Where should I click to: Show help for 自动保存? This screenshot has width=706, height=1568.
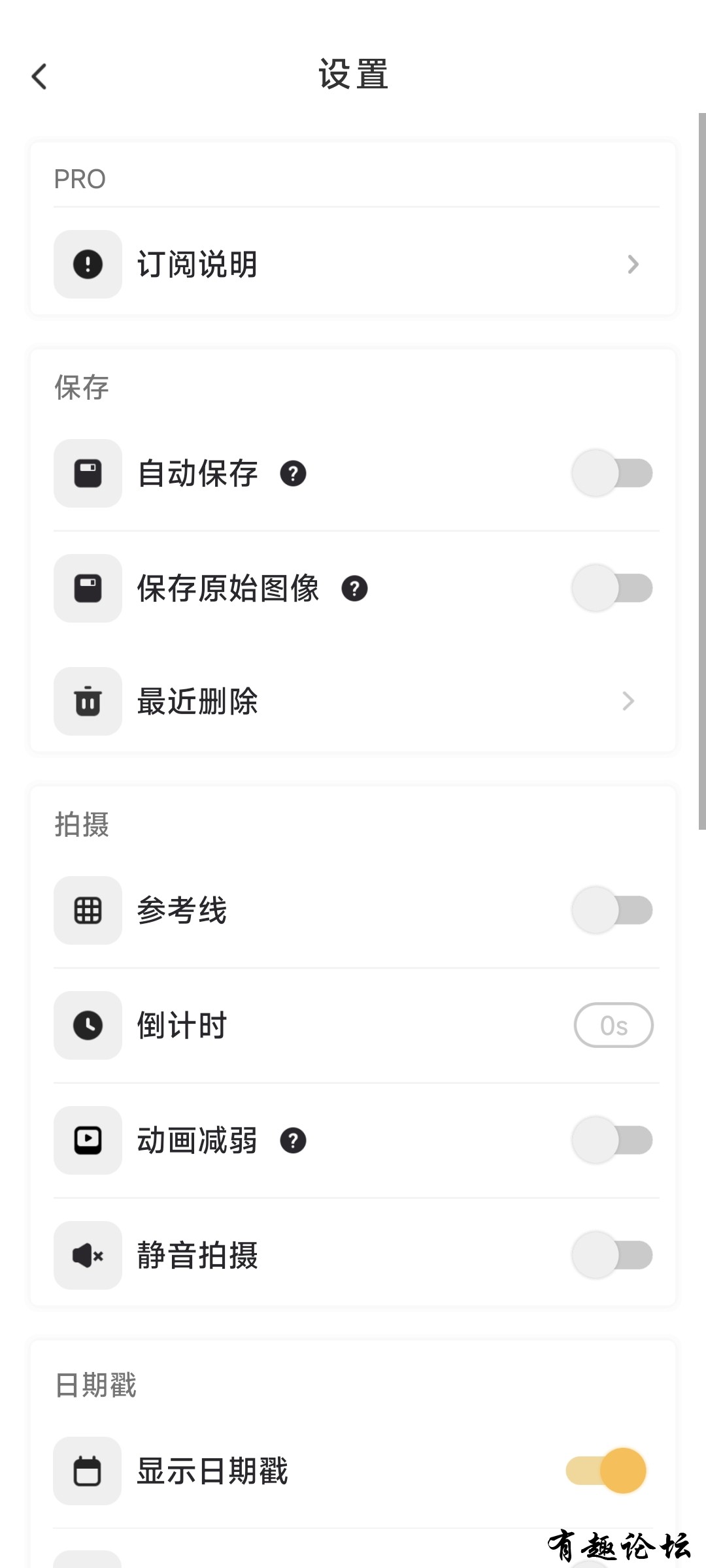293,474
